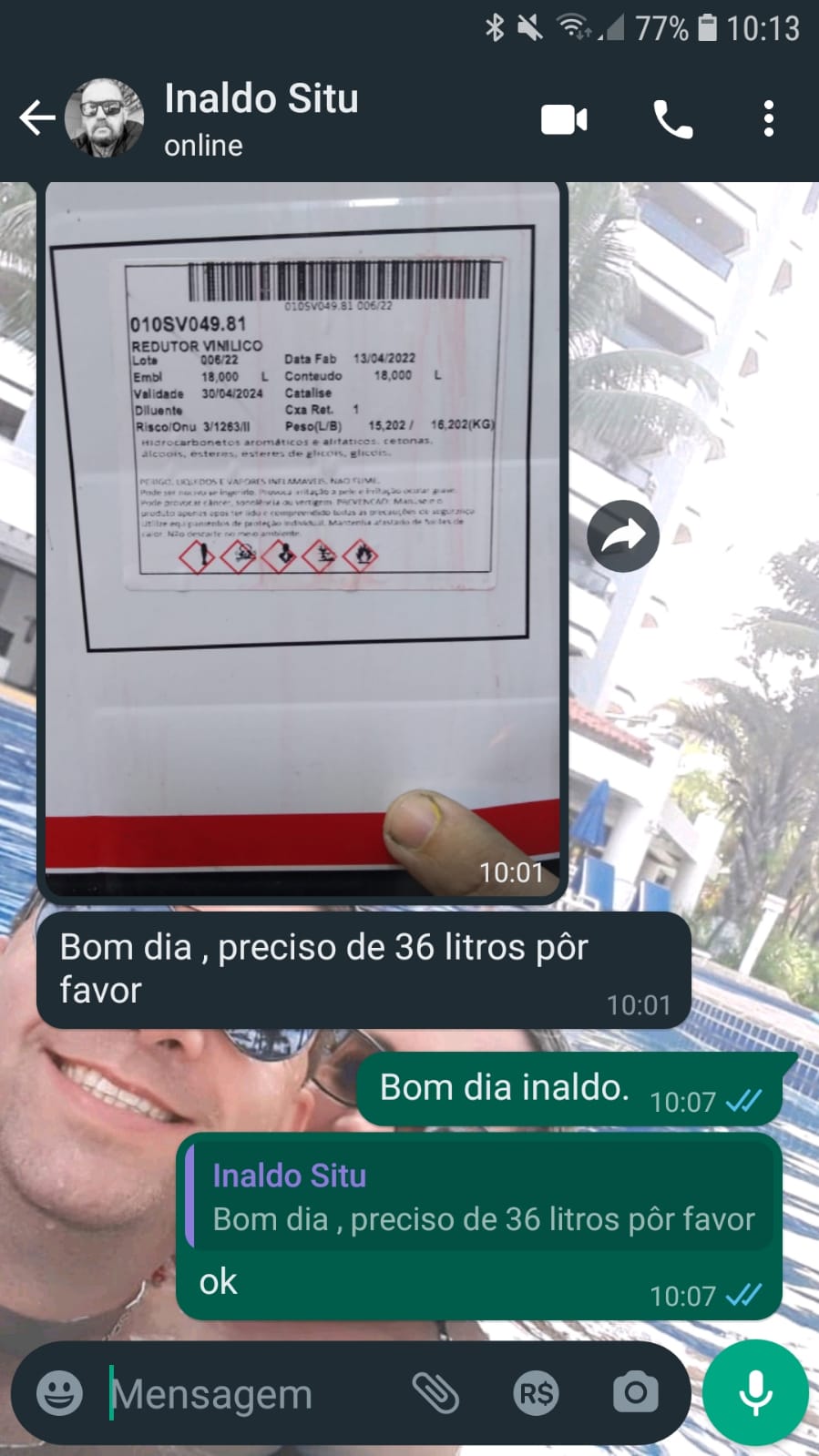Tap the microphone to record audio
Viewport: 819px width, 1456px height.
click(x=755, y=1393)
